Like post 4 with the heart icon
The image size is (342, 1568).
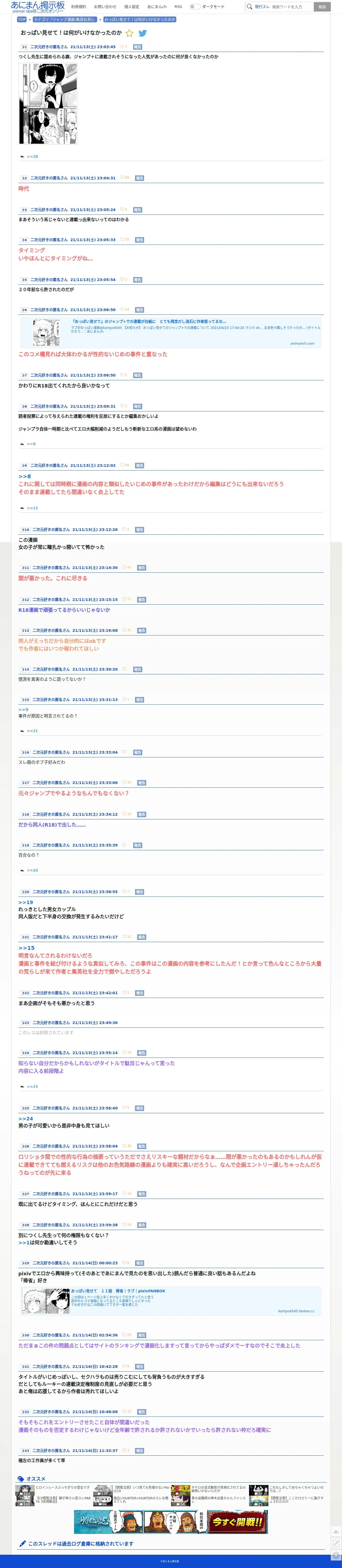tap(122, 240)
